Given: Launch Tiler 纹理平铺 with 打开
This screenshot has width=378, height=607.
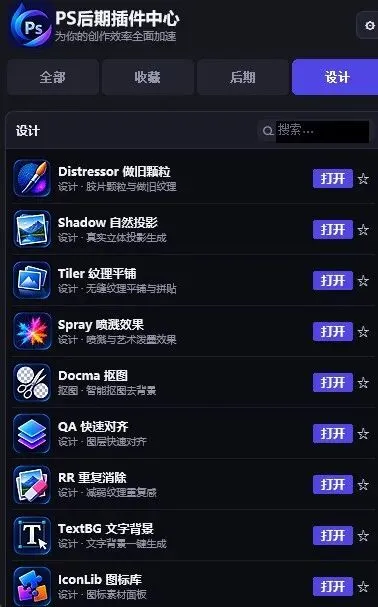Looking at the screenshot, I should [x=333, y=281].
